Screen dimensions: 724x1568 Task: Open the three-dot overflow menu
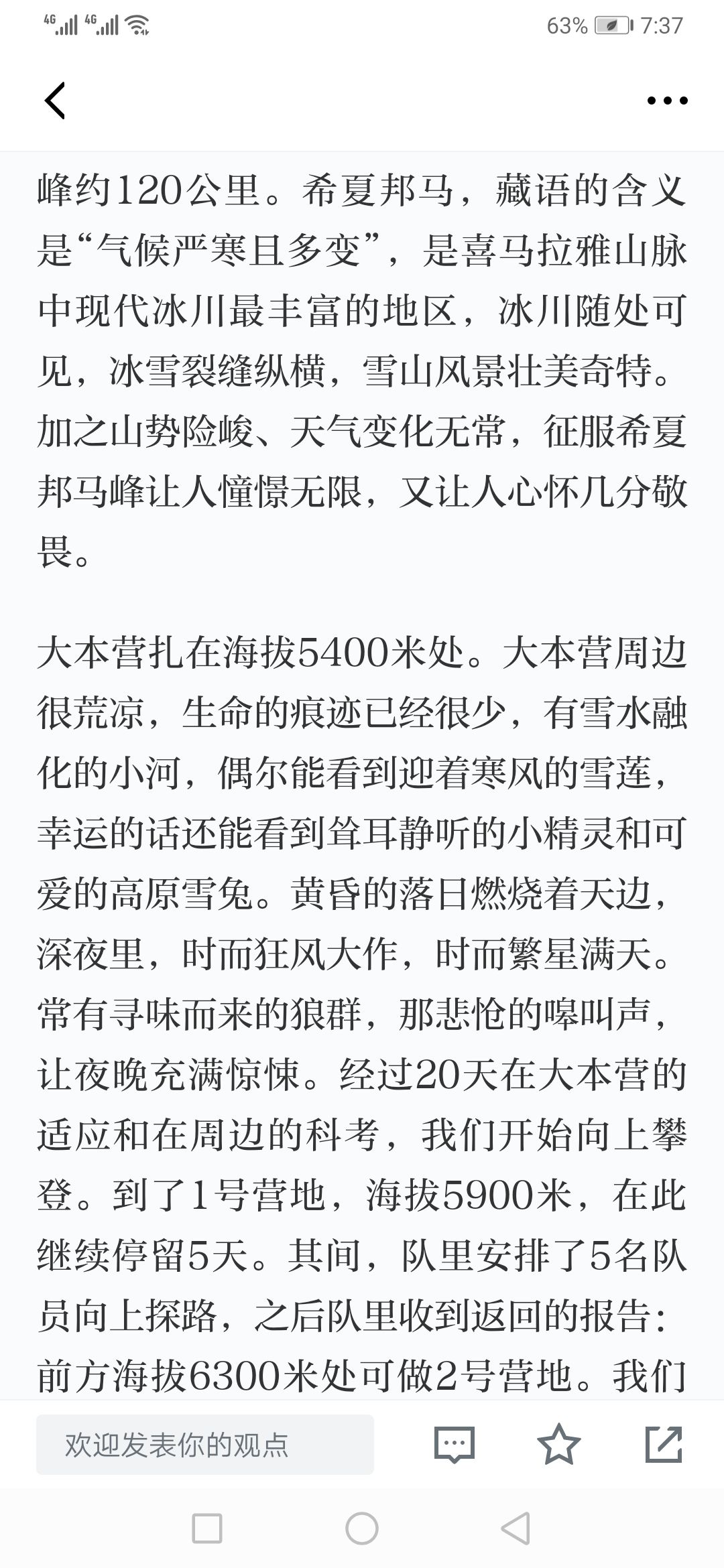click(667, 101)
